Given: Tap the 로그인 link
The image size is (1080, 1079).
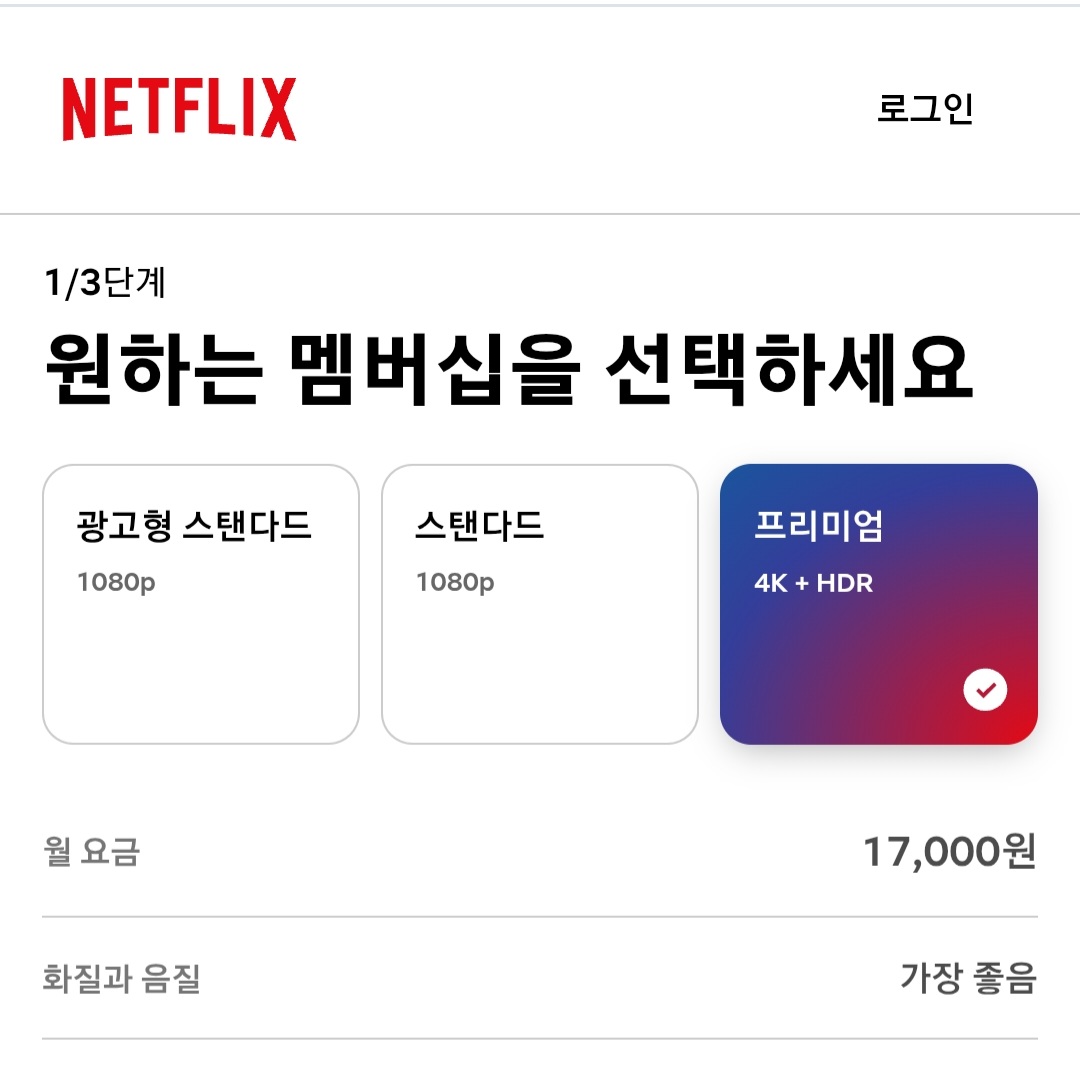Looking at the screenshot, I should (x=924, y=108).
